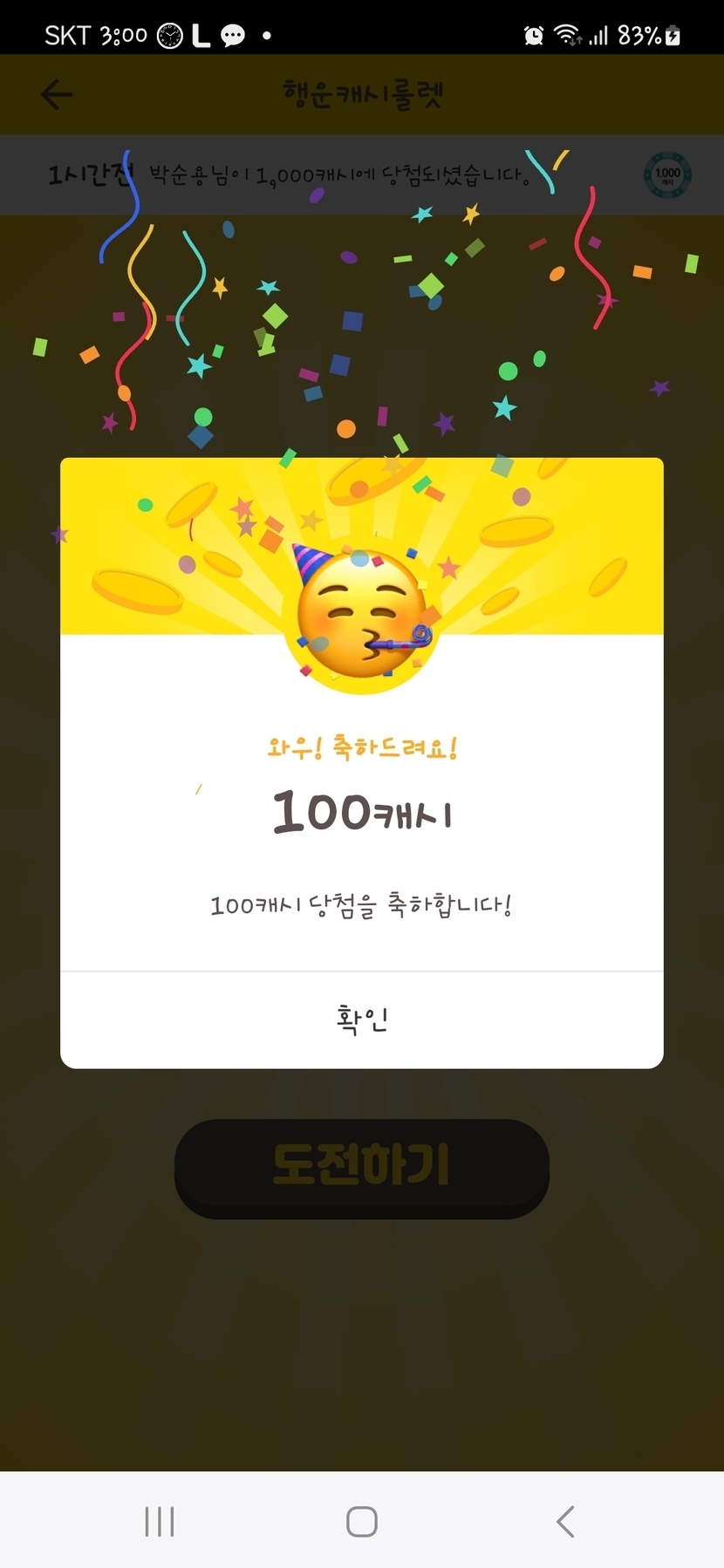This screenshot has height=1568, width=724.
Task: Confirm the 100캐시 win with 확인
Action: pos(362,1019)
